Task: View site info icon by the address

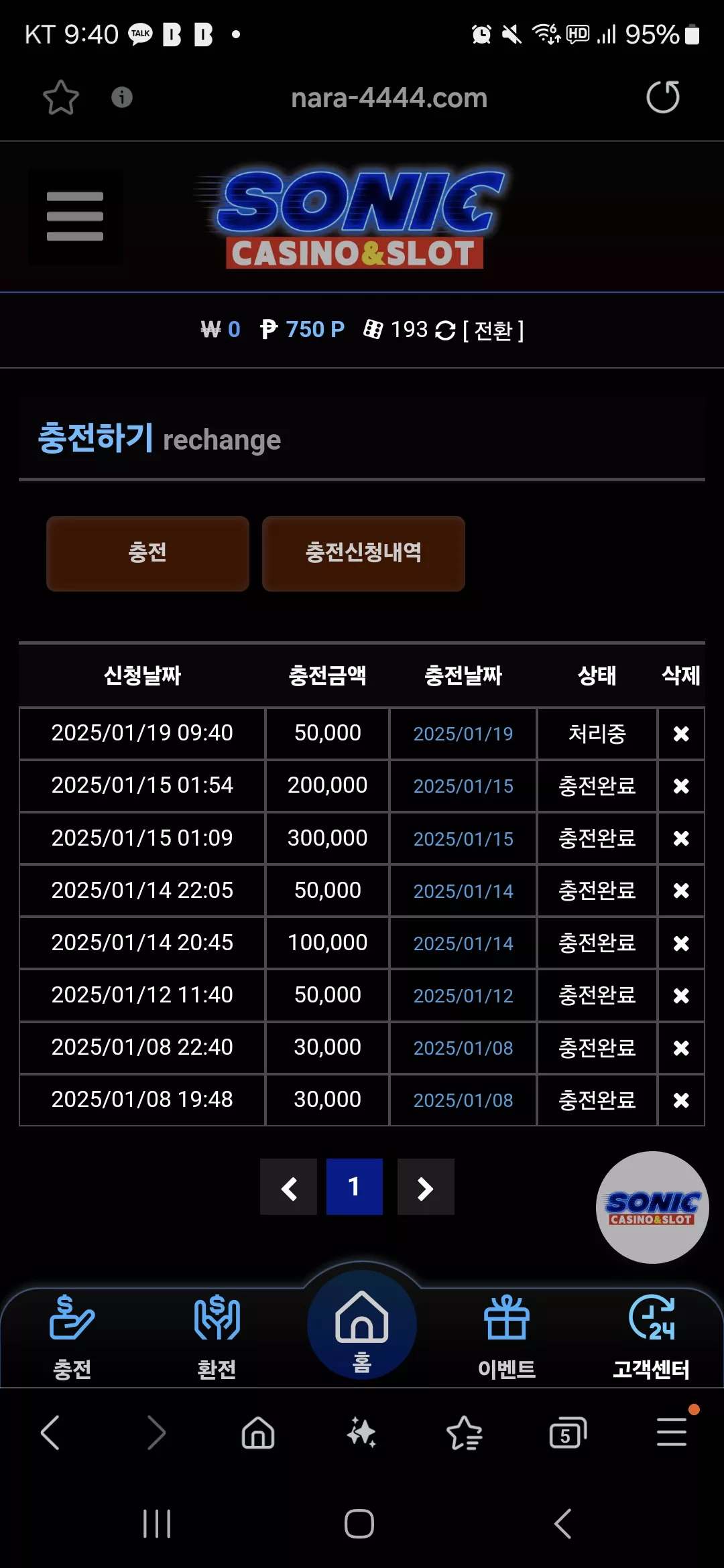Action: click(121, 97)
